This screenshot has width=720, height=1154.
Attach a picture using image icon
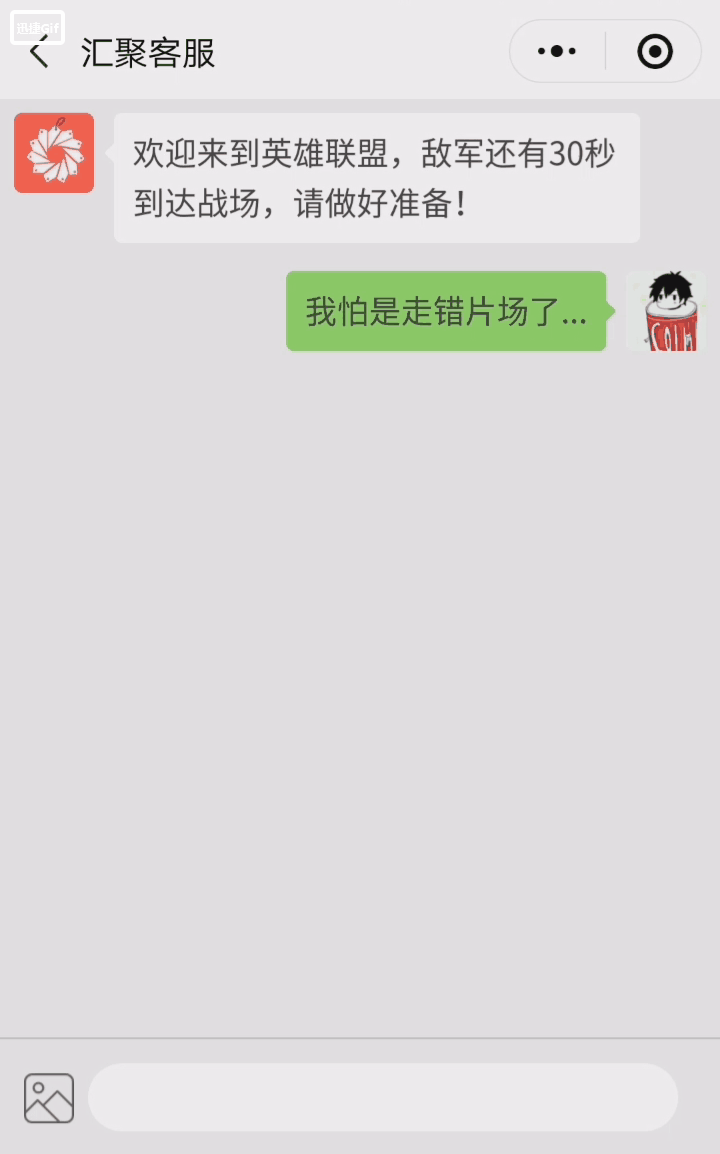(x=49, y=1098)
